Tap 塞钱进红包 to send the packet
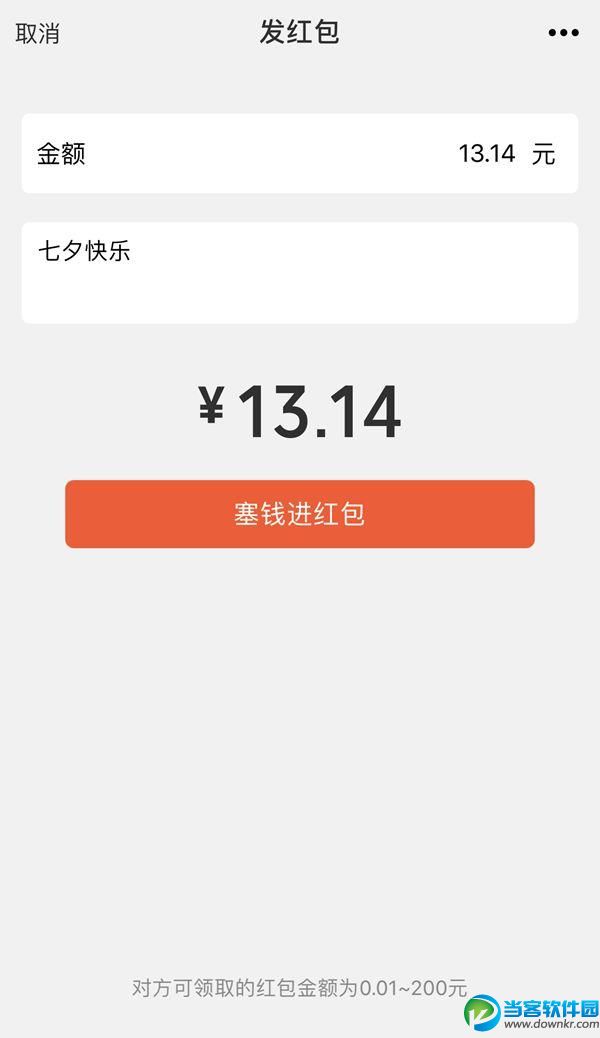Screen dimensions: 600x1038 pyautogui.click(x=300, y=514)
